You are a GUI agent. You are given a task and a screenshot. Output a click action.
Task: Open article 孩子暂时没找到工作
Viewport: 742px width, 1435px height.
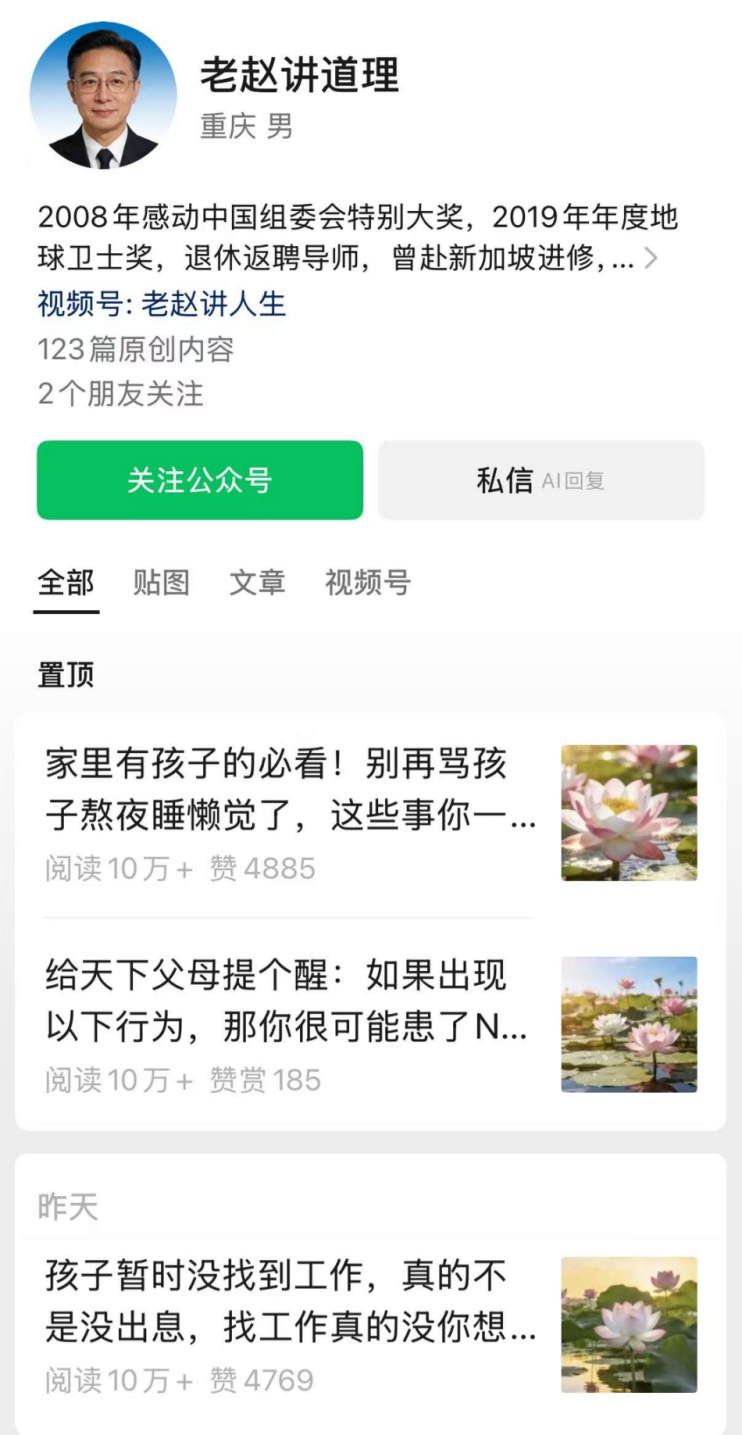[x=371, y=1325]
